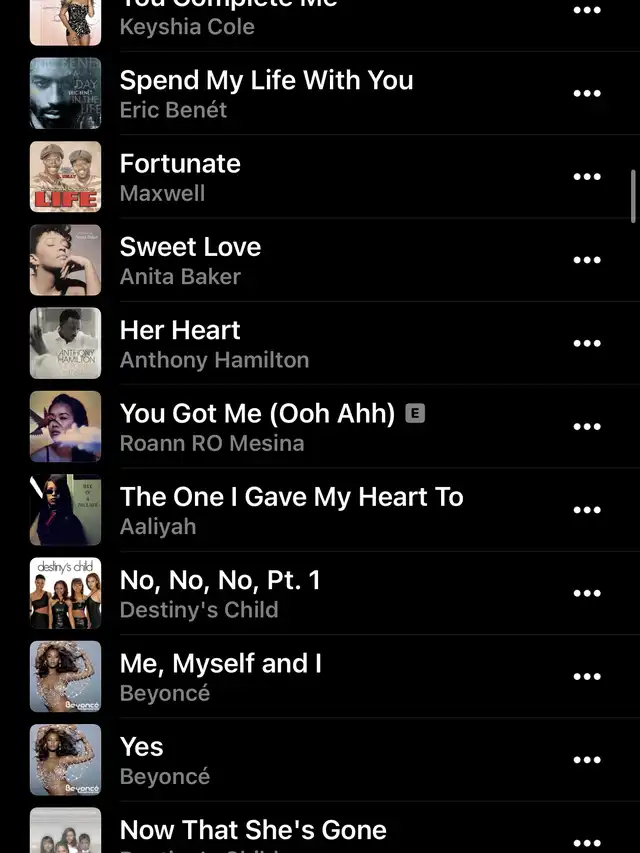This screenshot has height=853, width=640.
Task: Open more options for Fortunate
Action: [587, 177]
